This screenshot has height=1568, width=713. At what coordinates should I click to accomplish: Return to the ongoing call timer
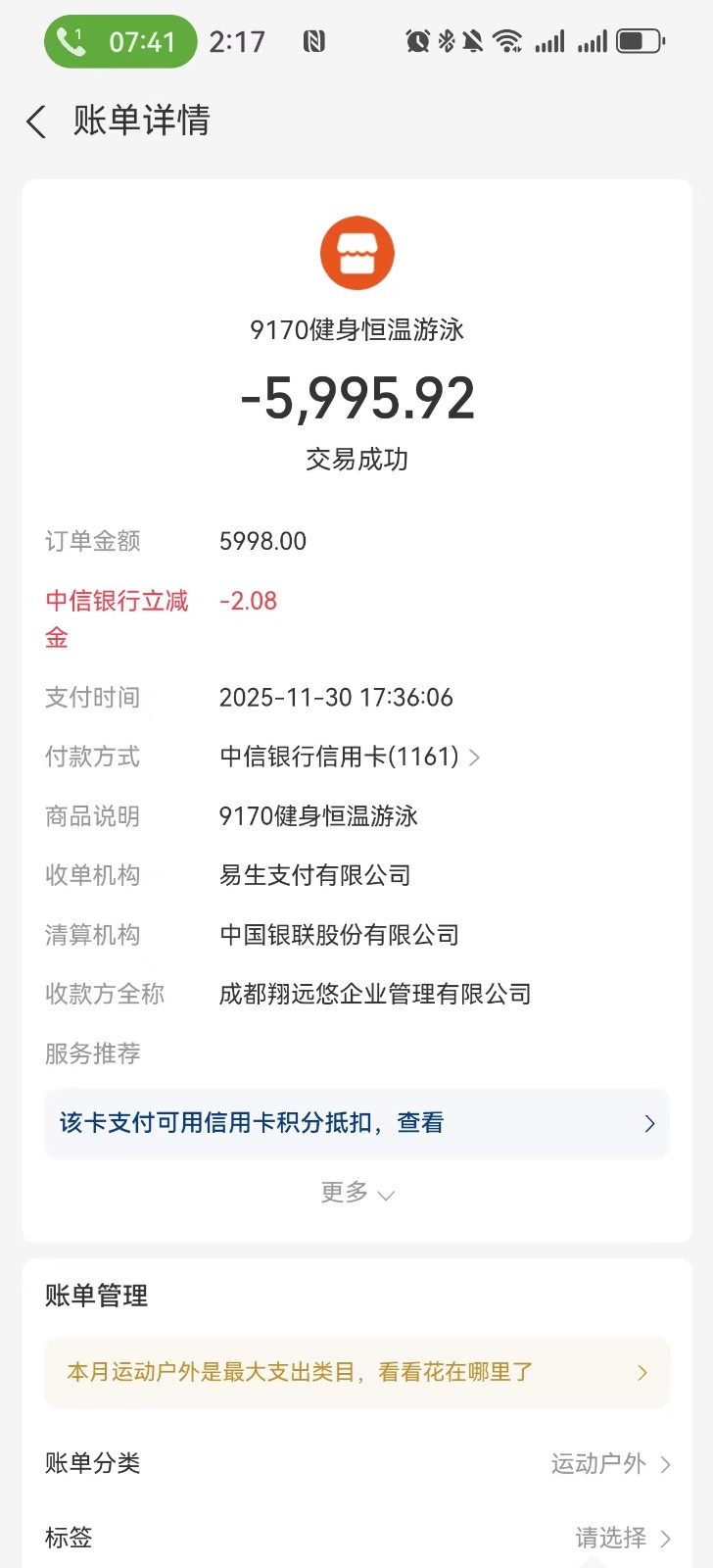pos(119,42)
